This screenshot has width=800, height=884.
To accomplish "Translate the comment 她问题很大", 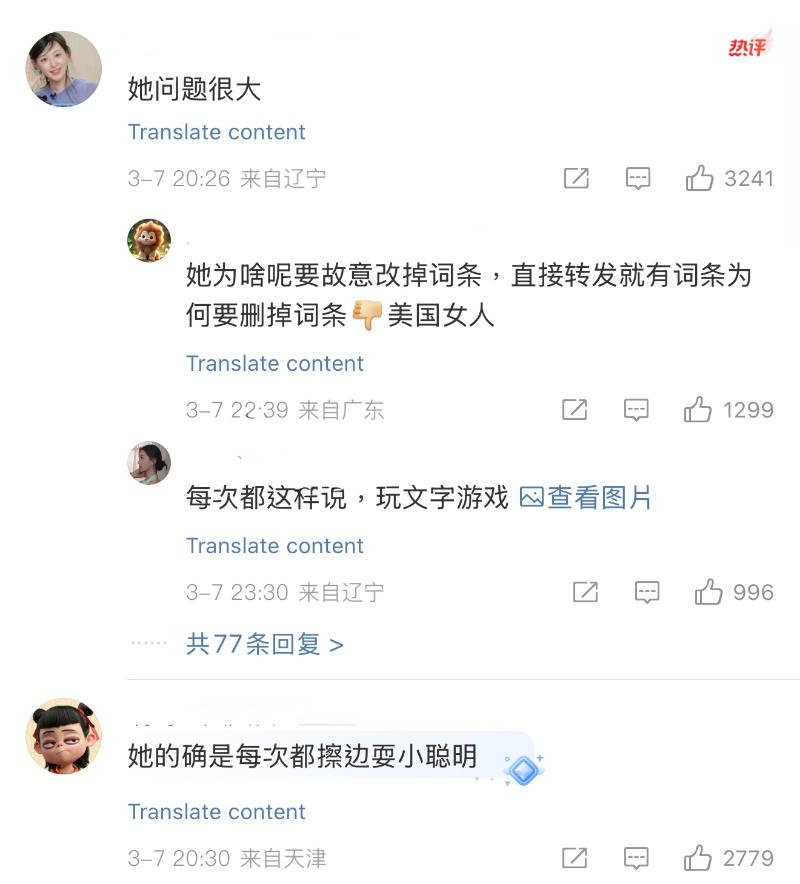I will (216, 132).
